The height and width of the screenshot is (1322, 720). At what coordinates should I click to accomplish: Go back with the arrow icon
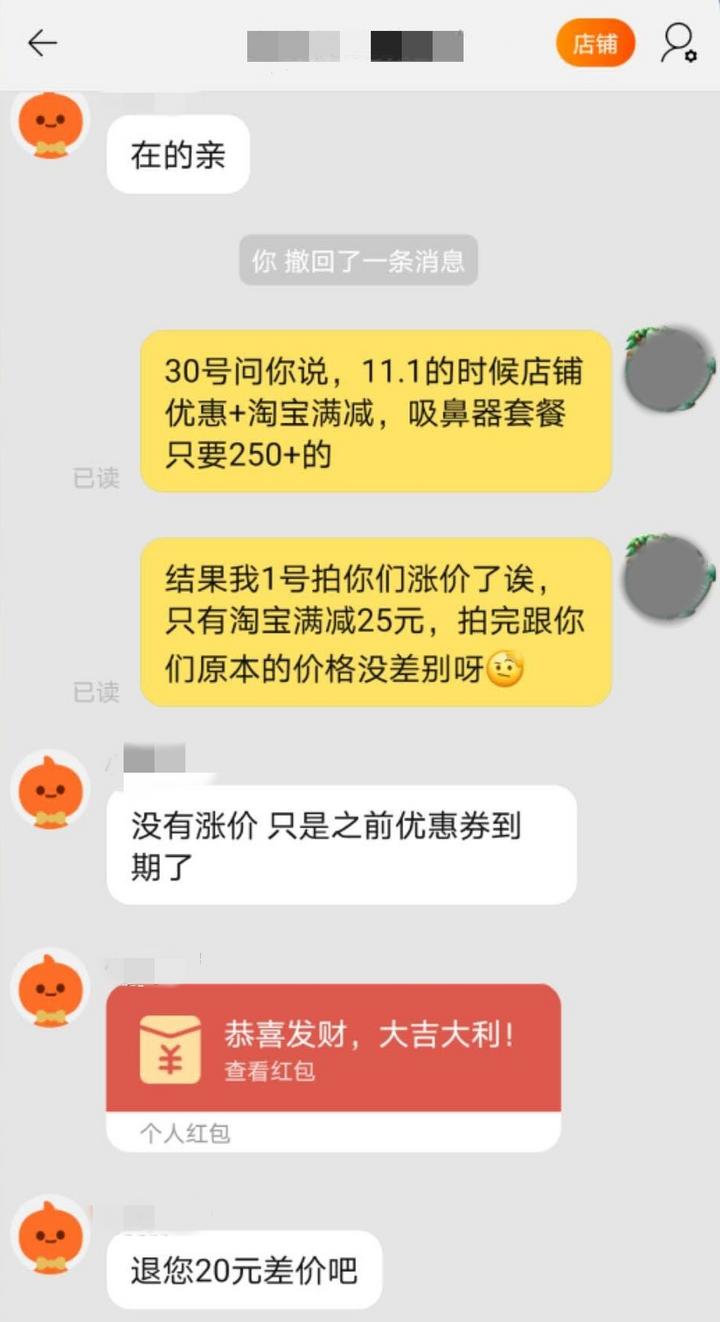click(42, 43)
